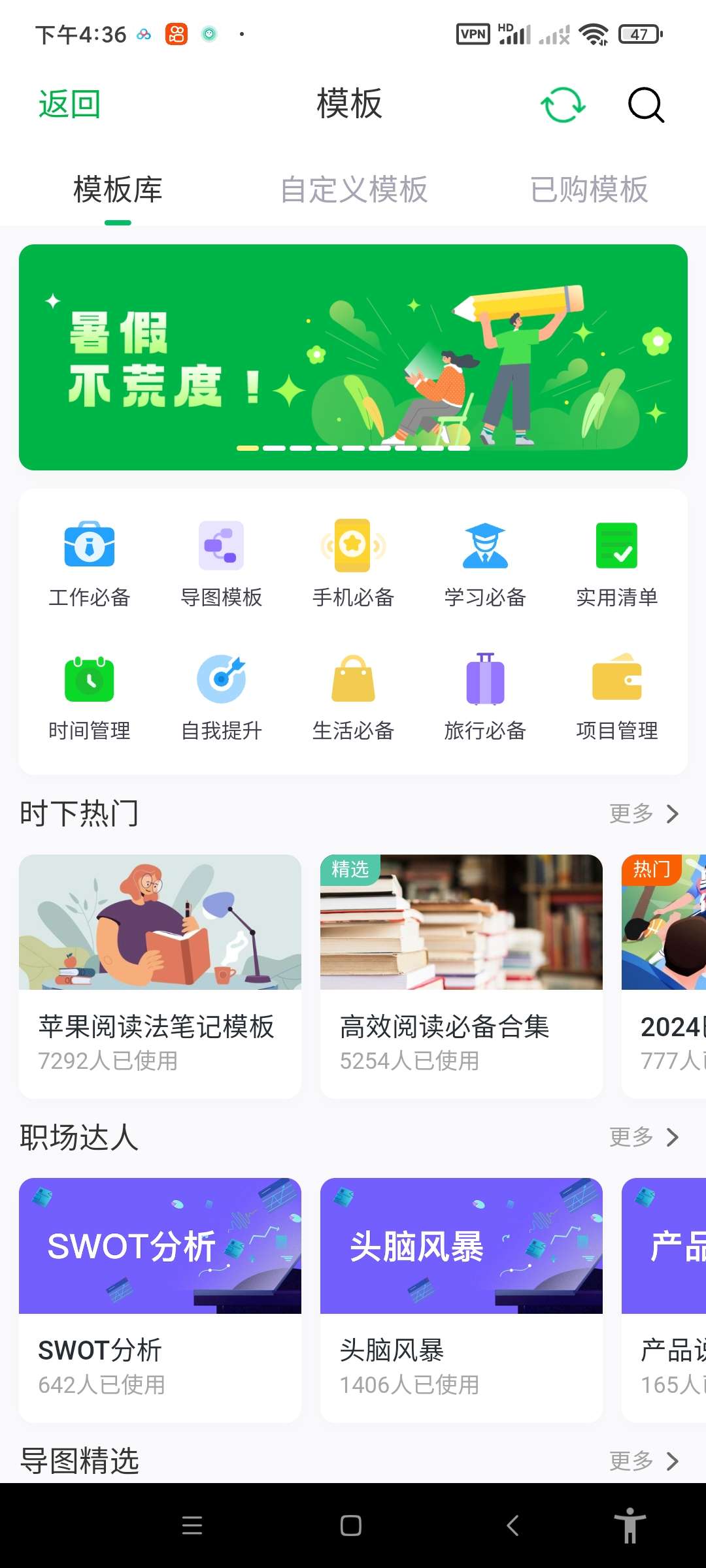This screenshot has width=706, height=1568.
Task: Switch to 自定义模板 tab
Action: [354, 189]
